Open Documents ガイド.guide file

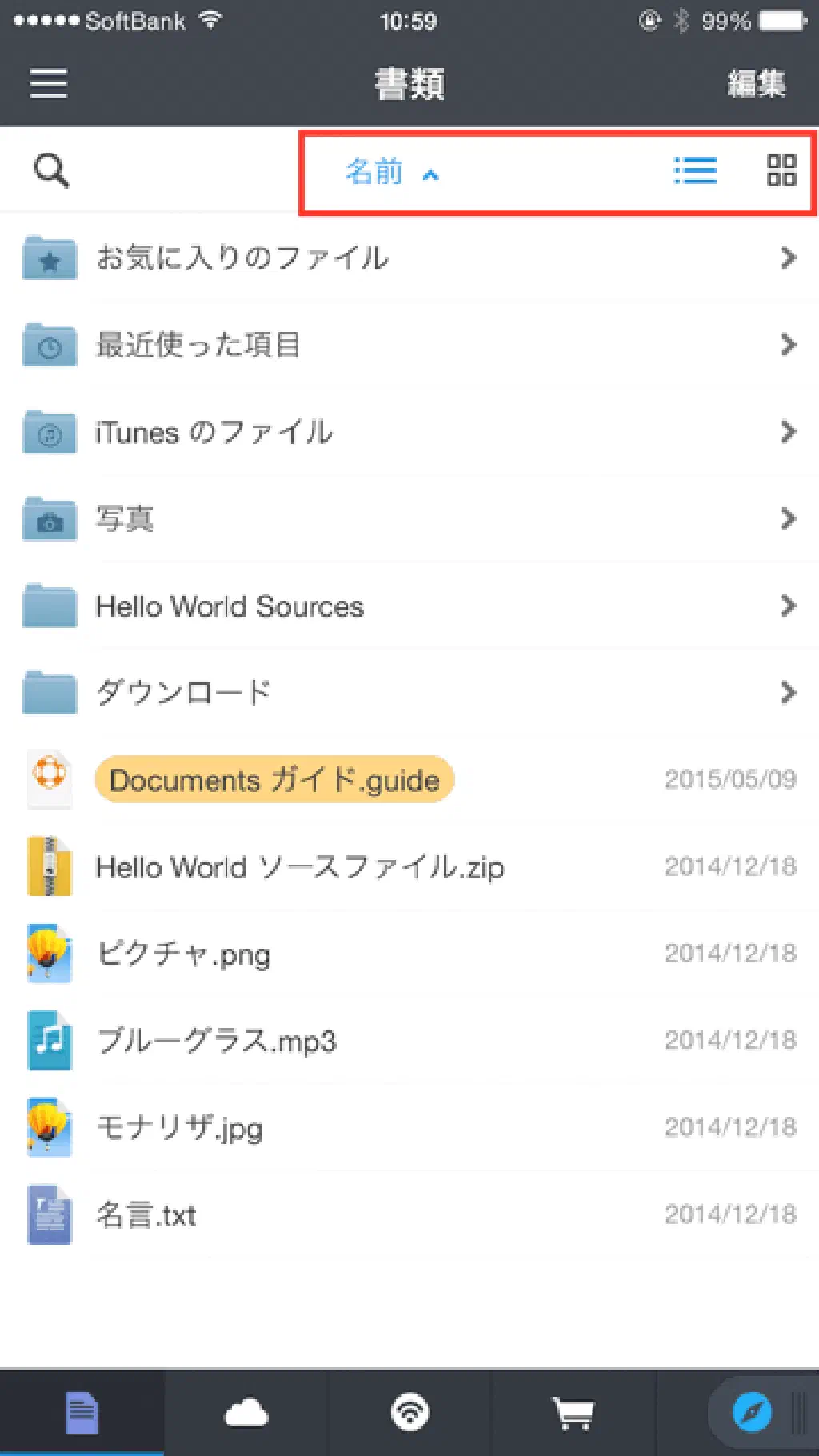click(x=274, y=780)
